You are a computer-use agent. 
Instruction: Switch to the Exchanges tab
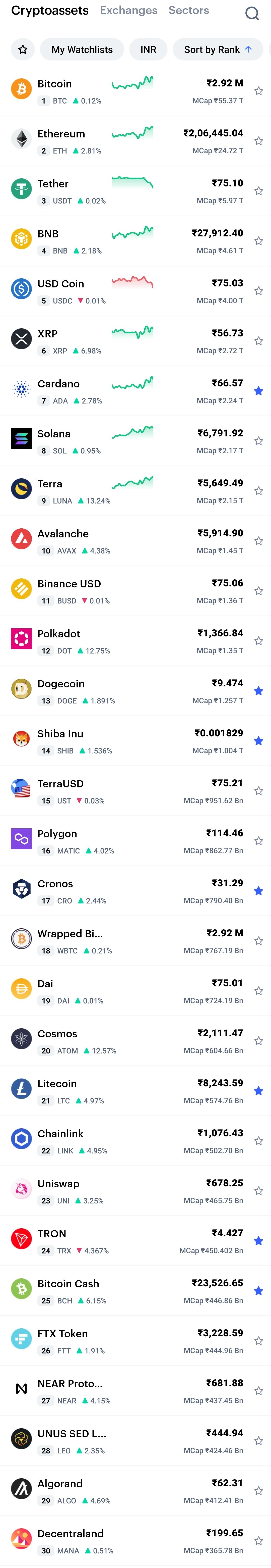(128, 10)
